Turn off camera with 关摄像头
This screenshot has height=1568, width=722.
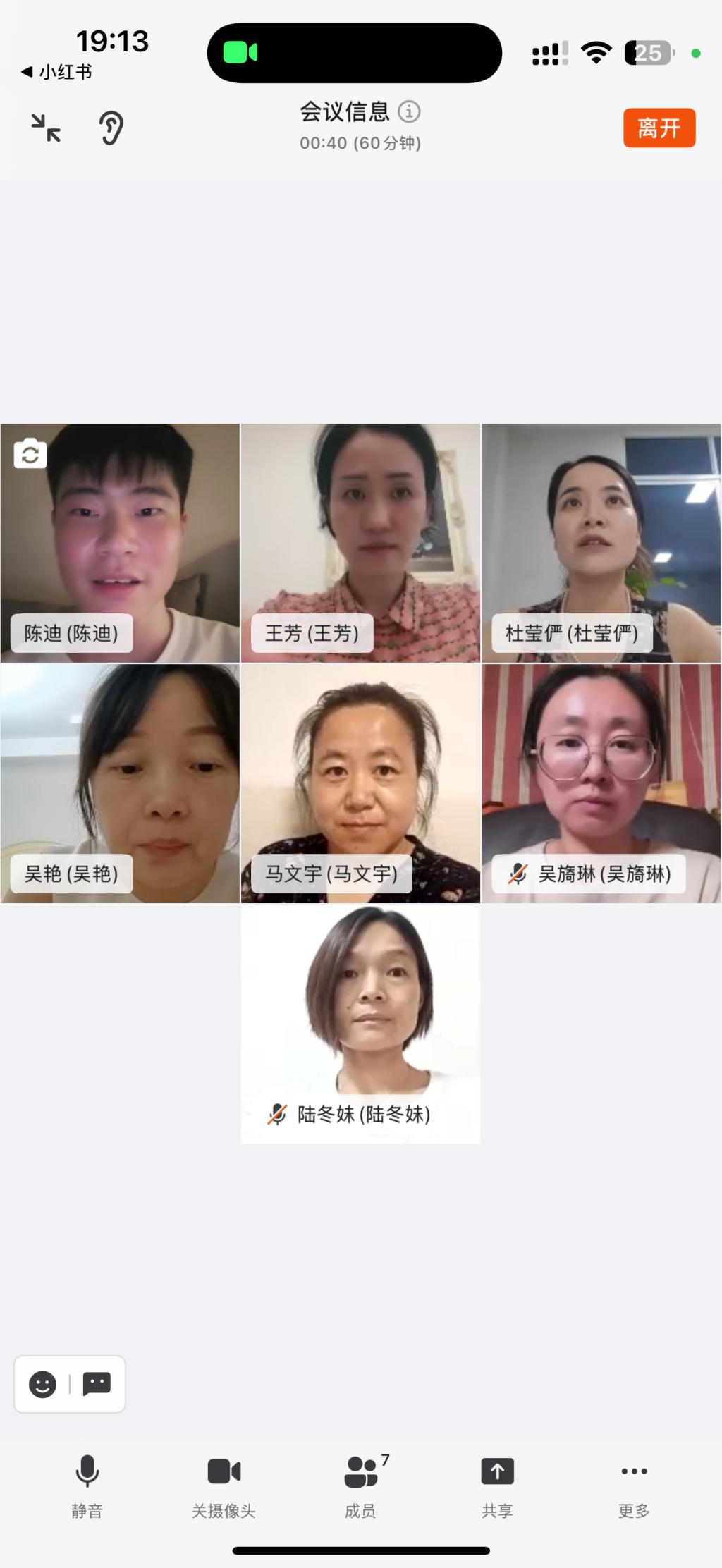(x=224, y=1483)
